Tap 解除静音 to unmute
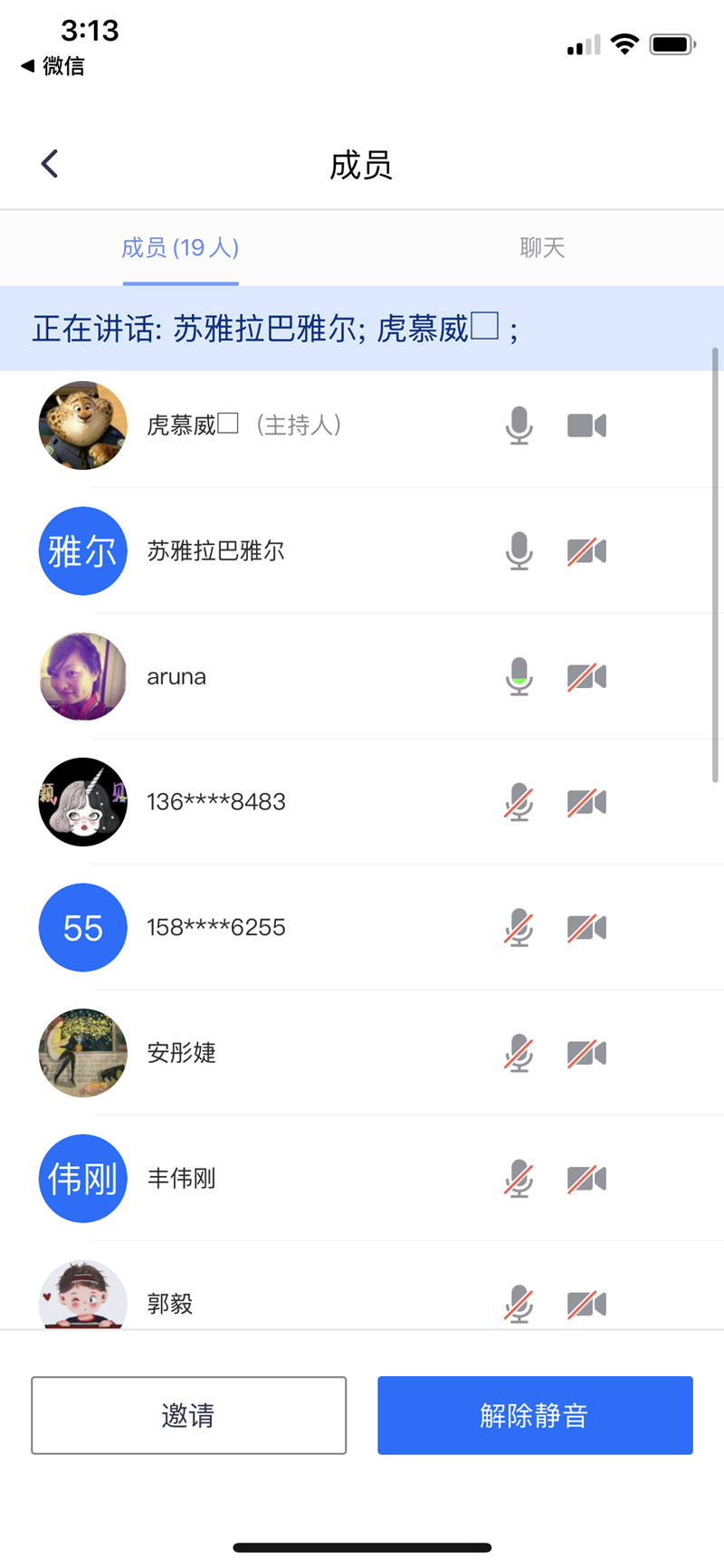 (x=535, y=1415)
